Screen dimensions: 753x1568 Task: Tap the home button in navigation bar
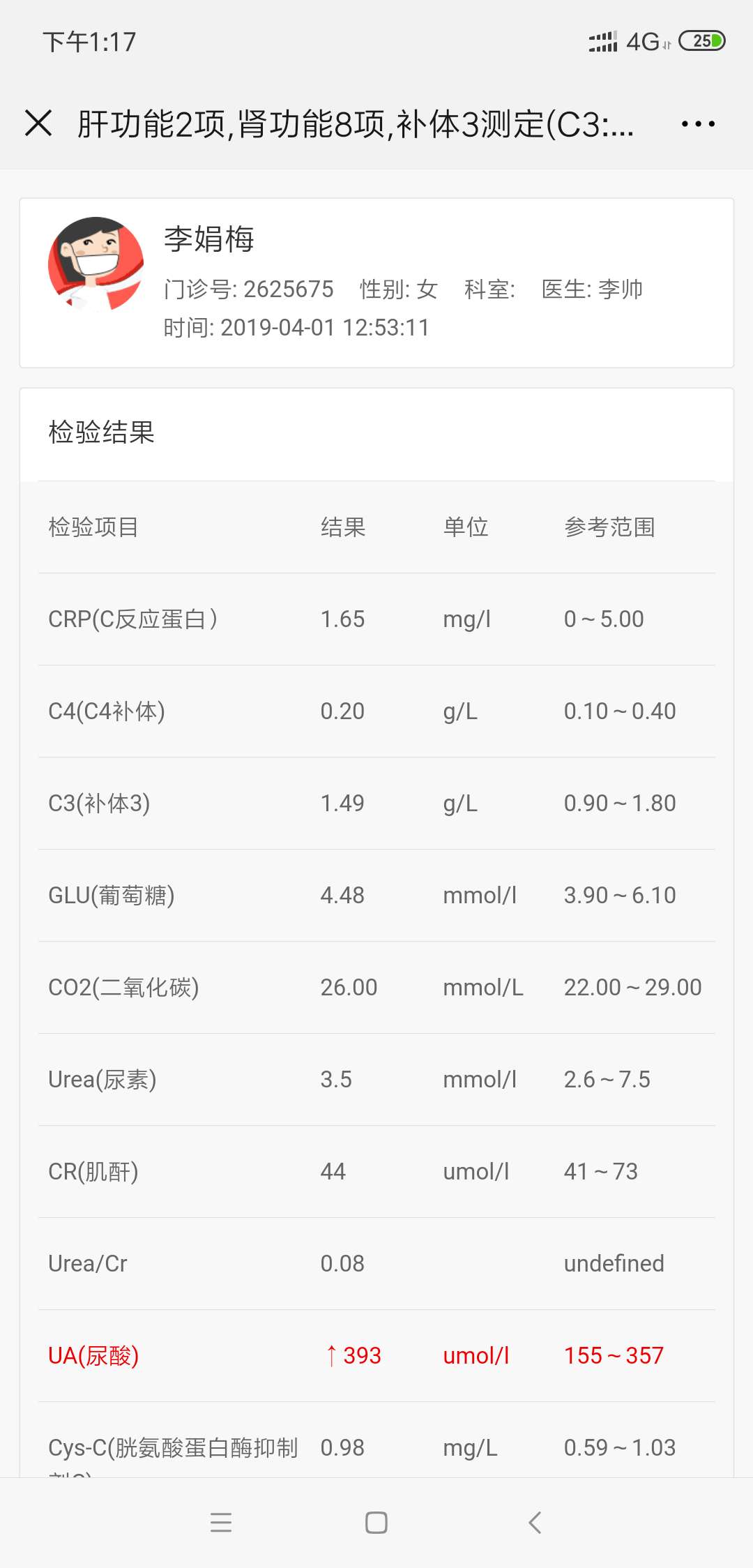coord(376,1523)
